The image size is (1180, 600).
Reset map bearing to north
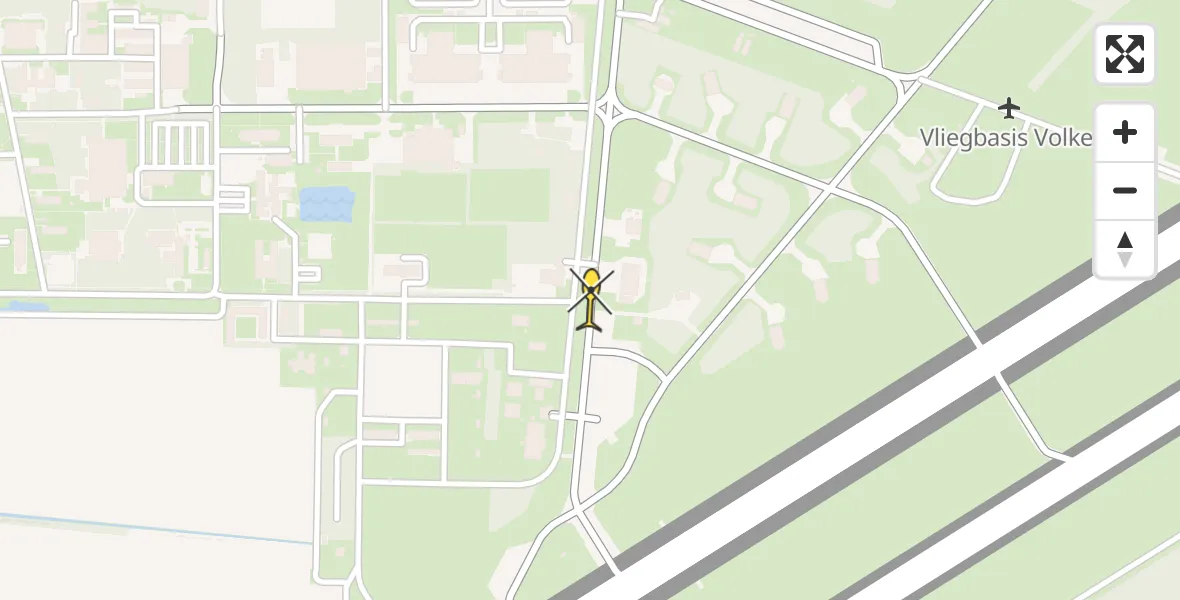(1125, 249)
